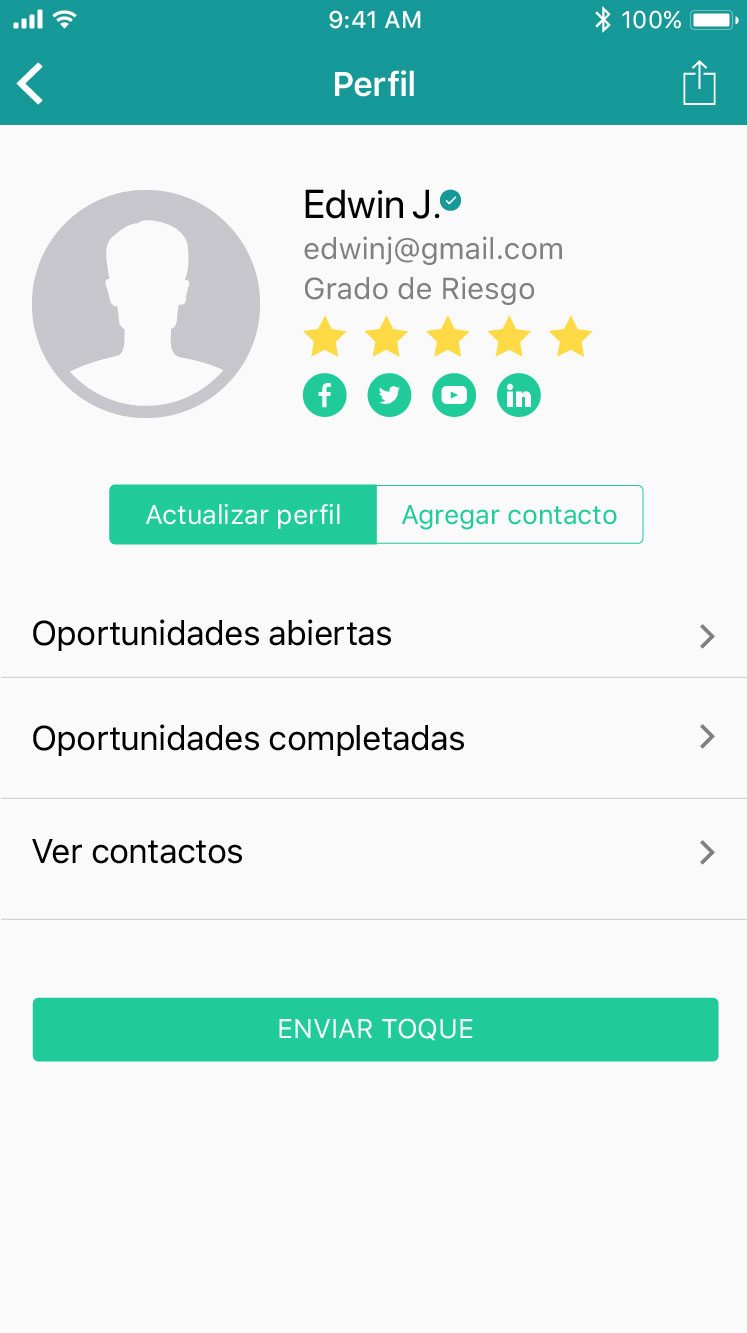
Task: Select Actualizar perfil
Action: 243,515
